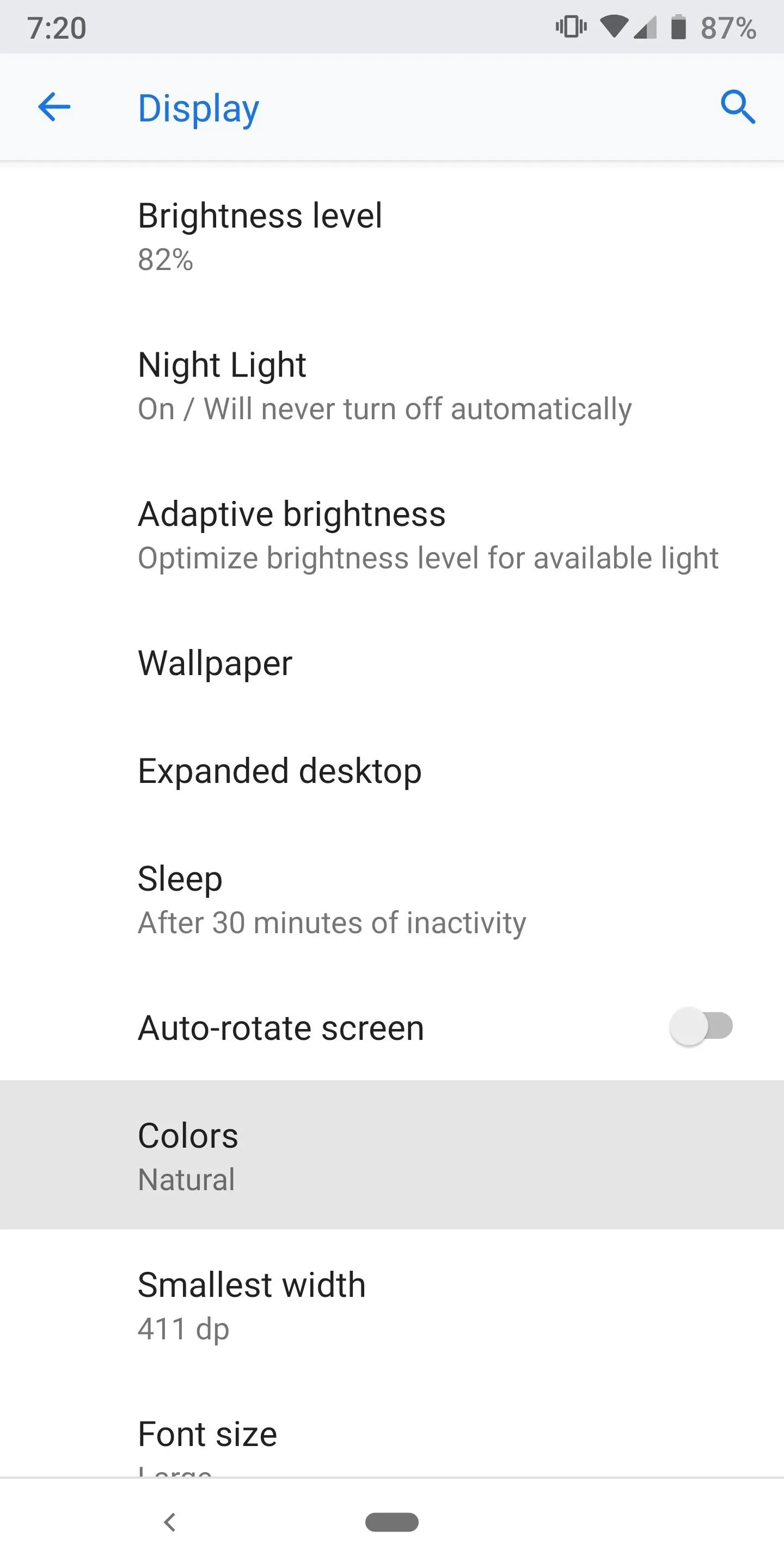The width and height of the screenshot is (784, 1568).
Task: Open Adaptive brightness option
Action: point(392,535)
